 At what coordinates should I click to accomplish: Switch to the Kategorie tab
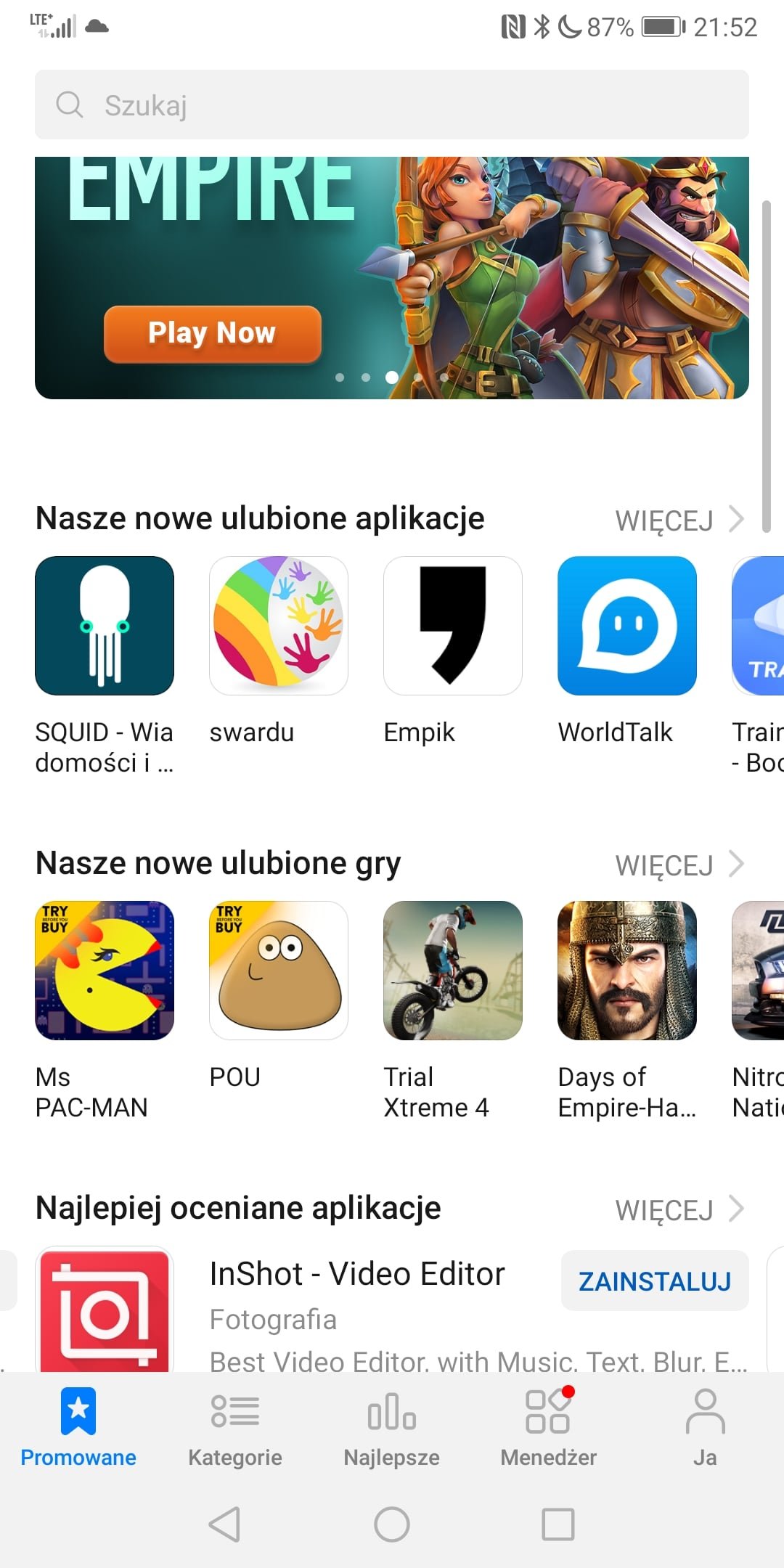pyautogui.click(x=235, y=1427)
